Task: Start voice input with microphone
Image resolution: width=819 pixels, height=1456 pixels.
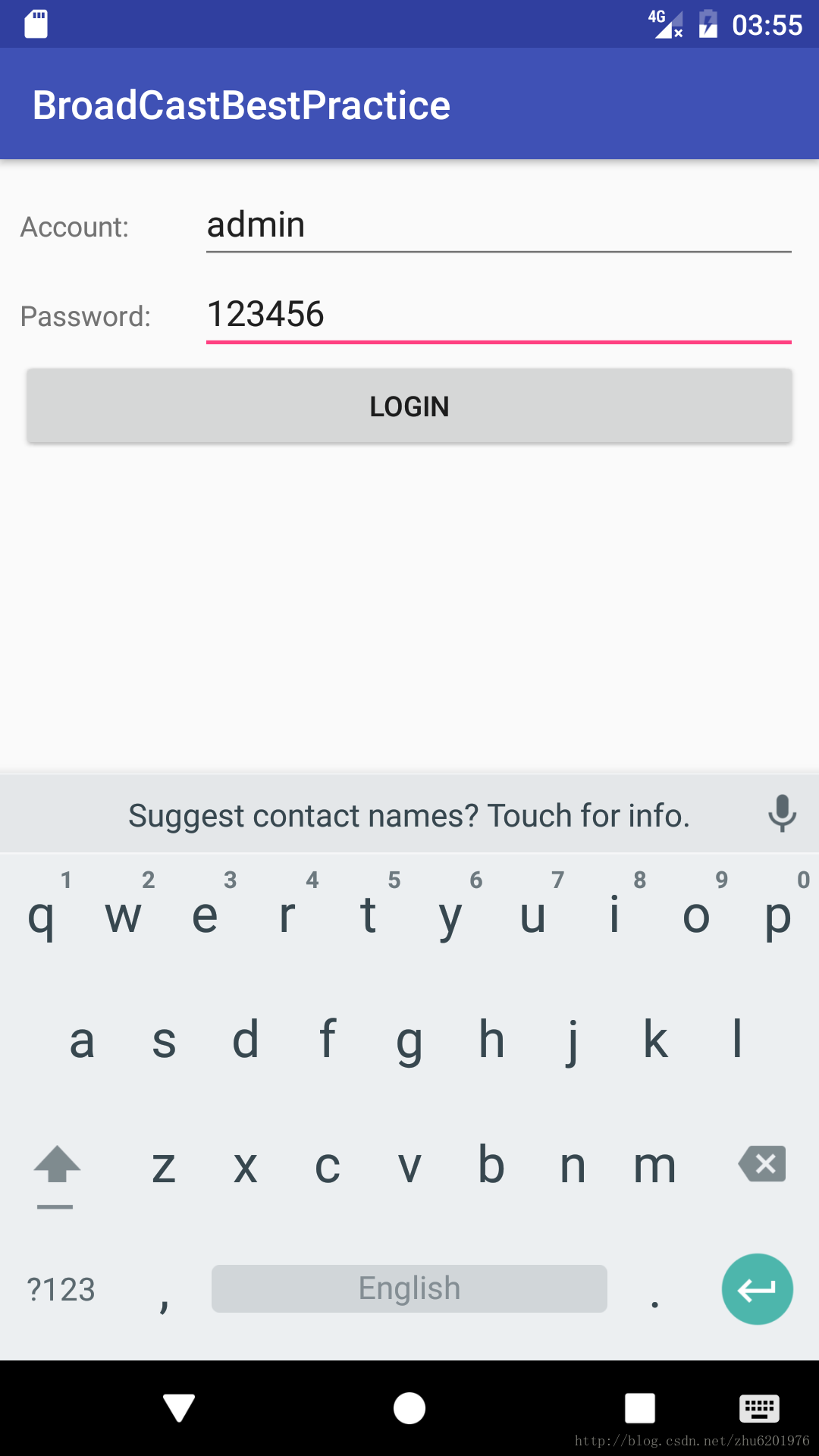Action: click(x=782, y=814)
